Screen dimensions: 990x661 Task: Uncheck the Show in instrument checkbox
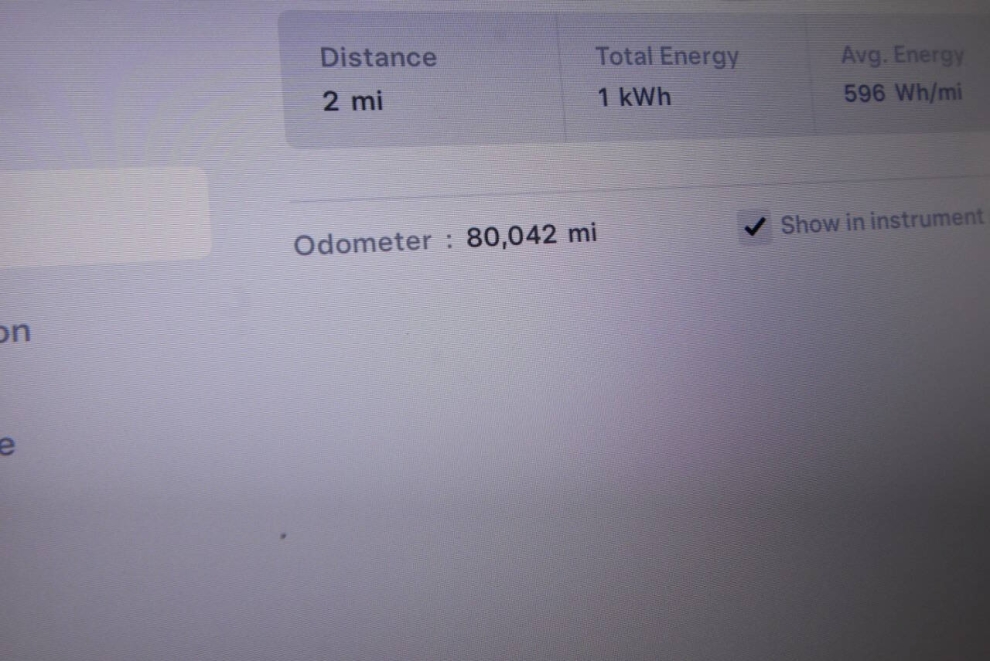[755, 228]
